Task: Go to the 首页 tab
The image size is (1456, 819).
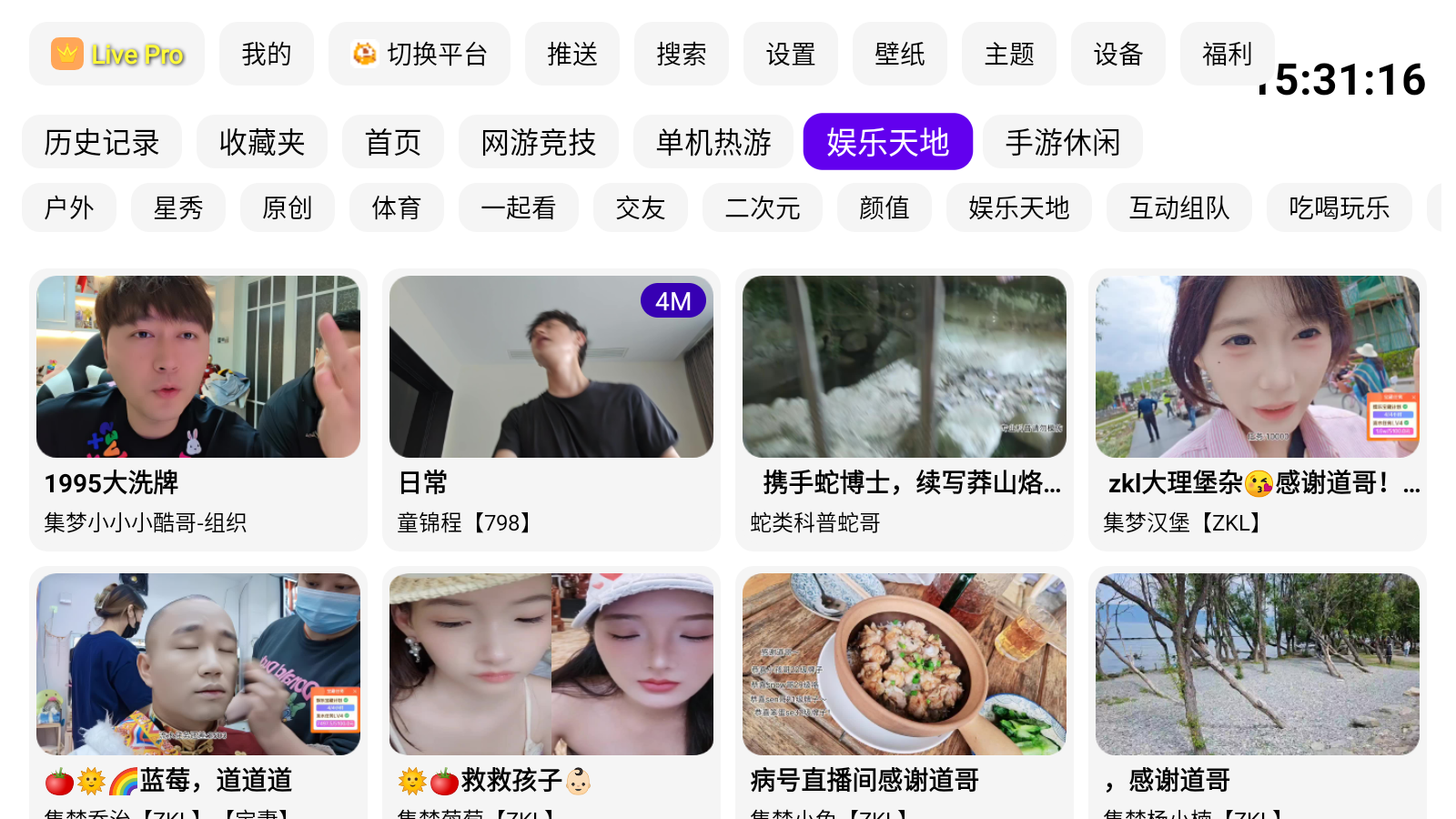Action: point(393,142)
